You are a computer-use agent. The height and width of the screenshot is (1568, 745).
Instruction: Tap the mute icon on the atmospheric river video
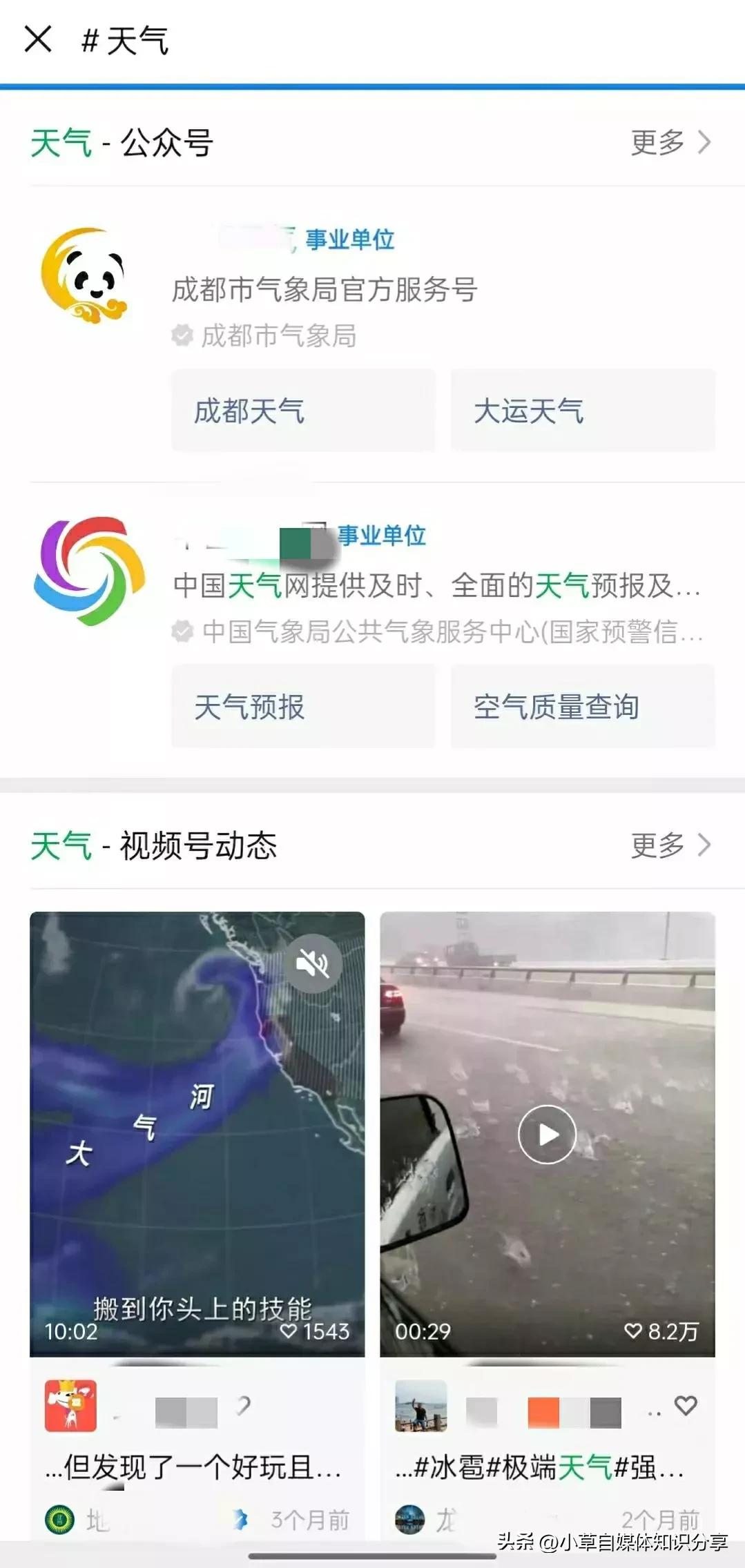pos(312,963)
